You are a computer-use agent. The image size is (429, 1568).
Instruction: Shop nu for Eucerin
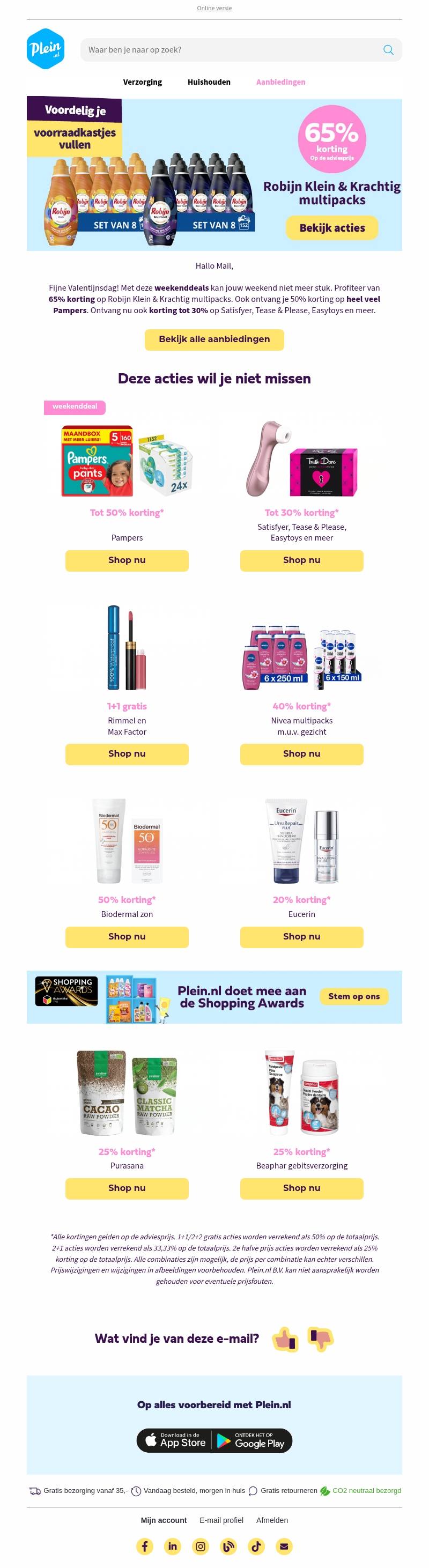pos(301,936)
